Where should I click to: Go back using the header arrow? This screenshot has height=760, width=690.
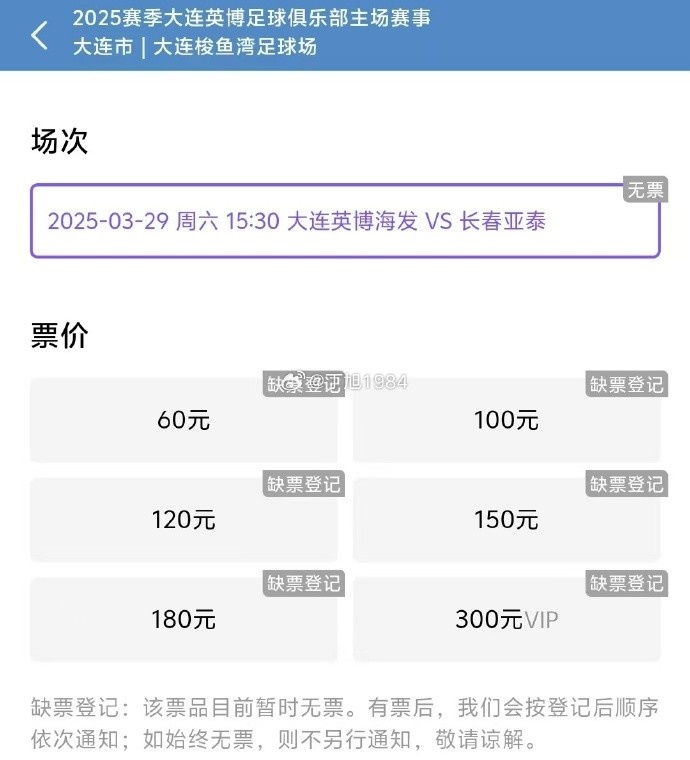39,35
